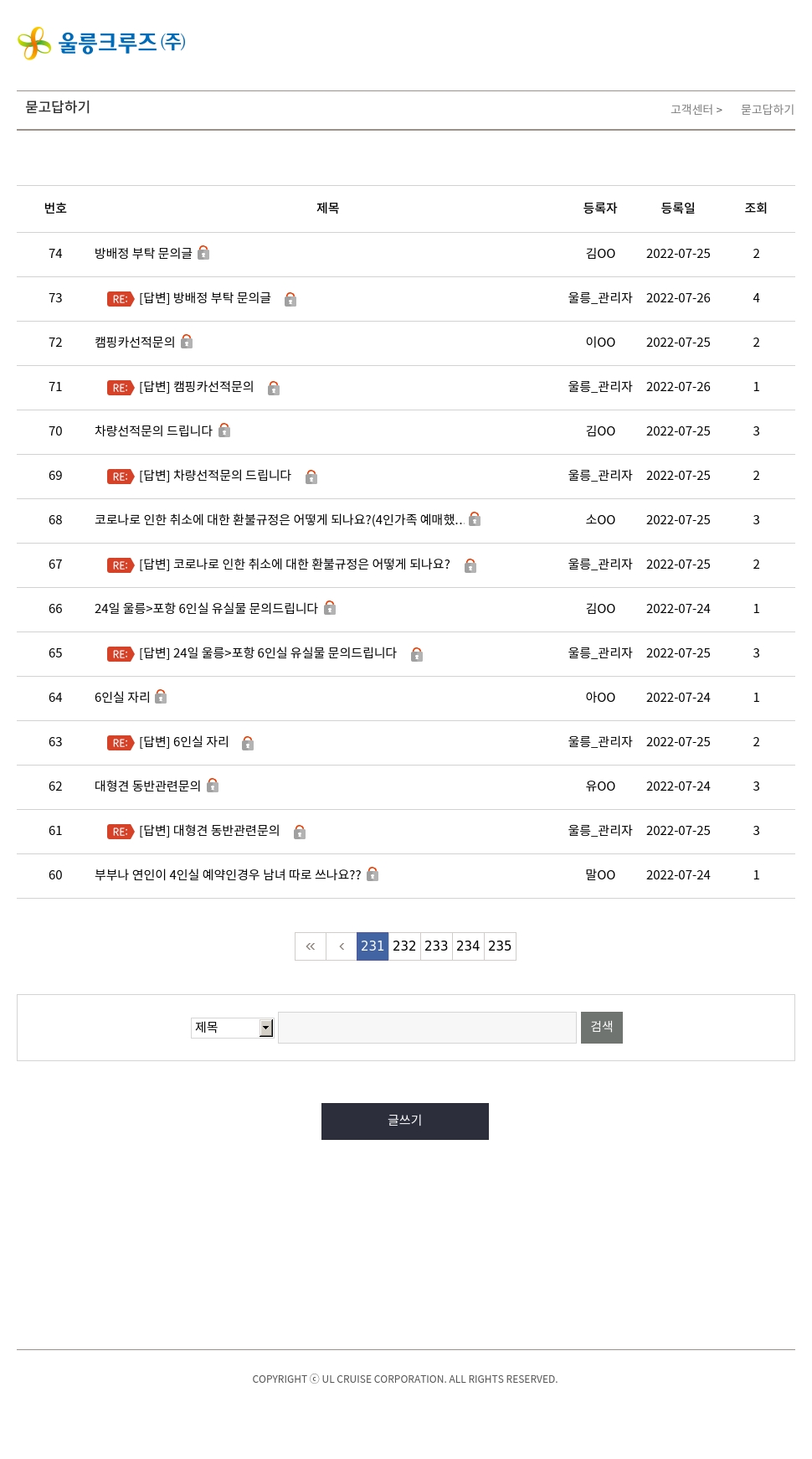The width and height of the screenshot is (812, 1459).
Task: Expand the 제목 search type dropdown
Action: coord(233,1028)
